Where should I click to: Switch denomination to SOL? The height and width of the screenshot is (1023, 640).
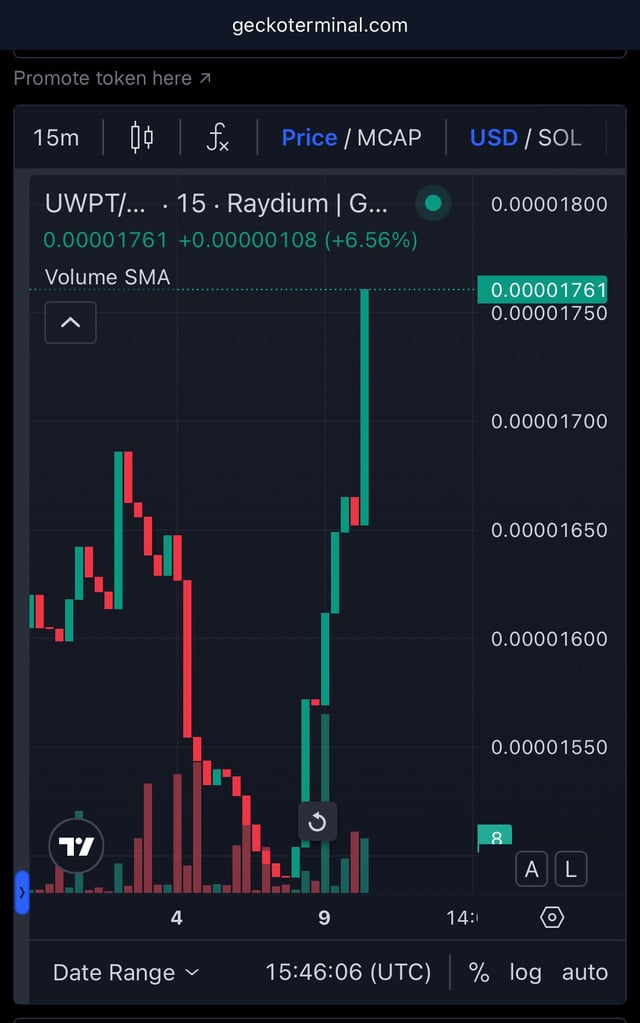coord(559,138)
